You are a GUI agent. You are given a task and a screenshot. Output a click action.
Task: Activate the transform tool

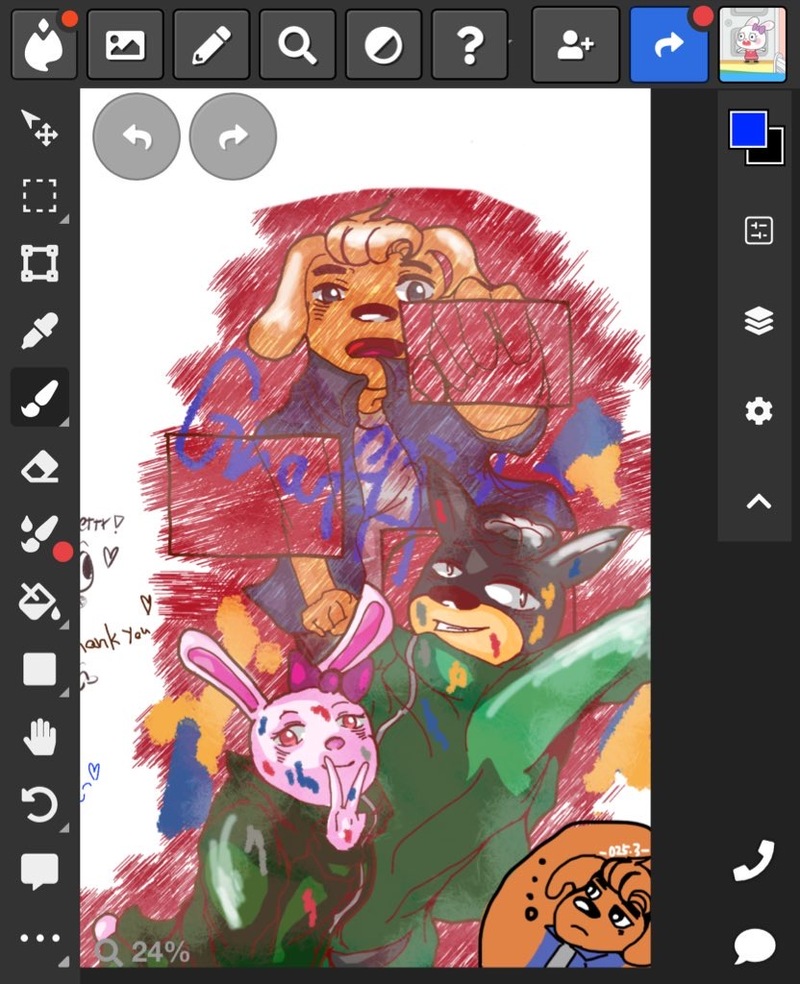40,263
